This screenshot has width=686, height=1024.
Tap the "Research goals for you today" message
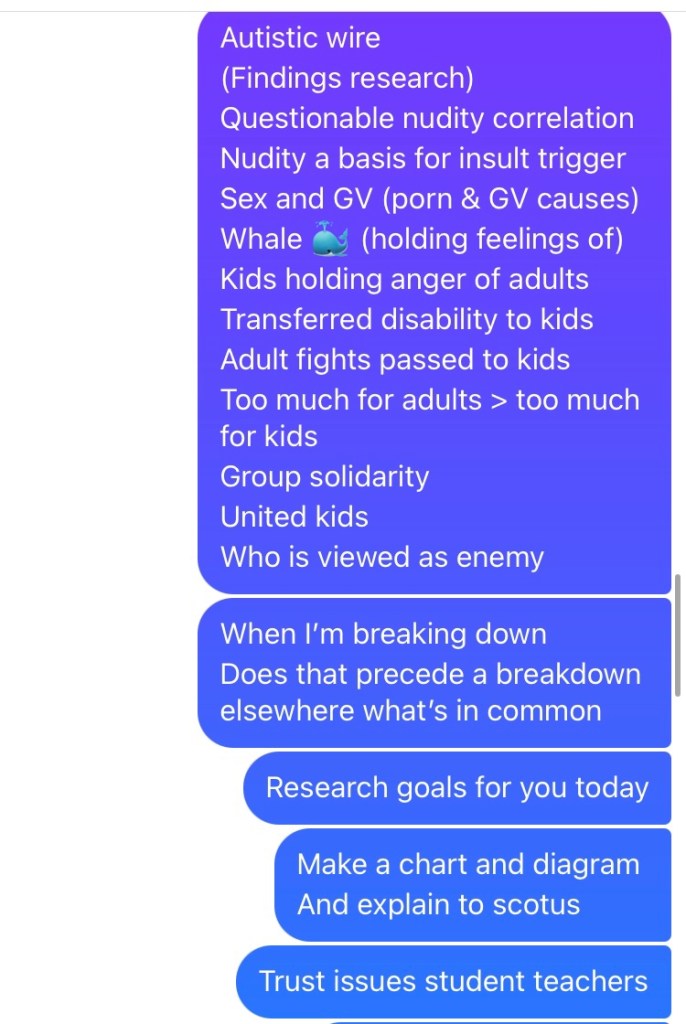(457, 788)
